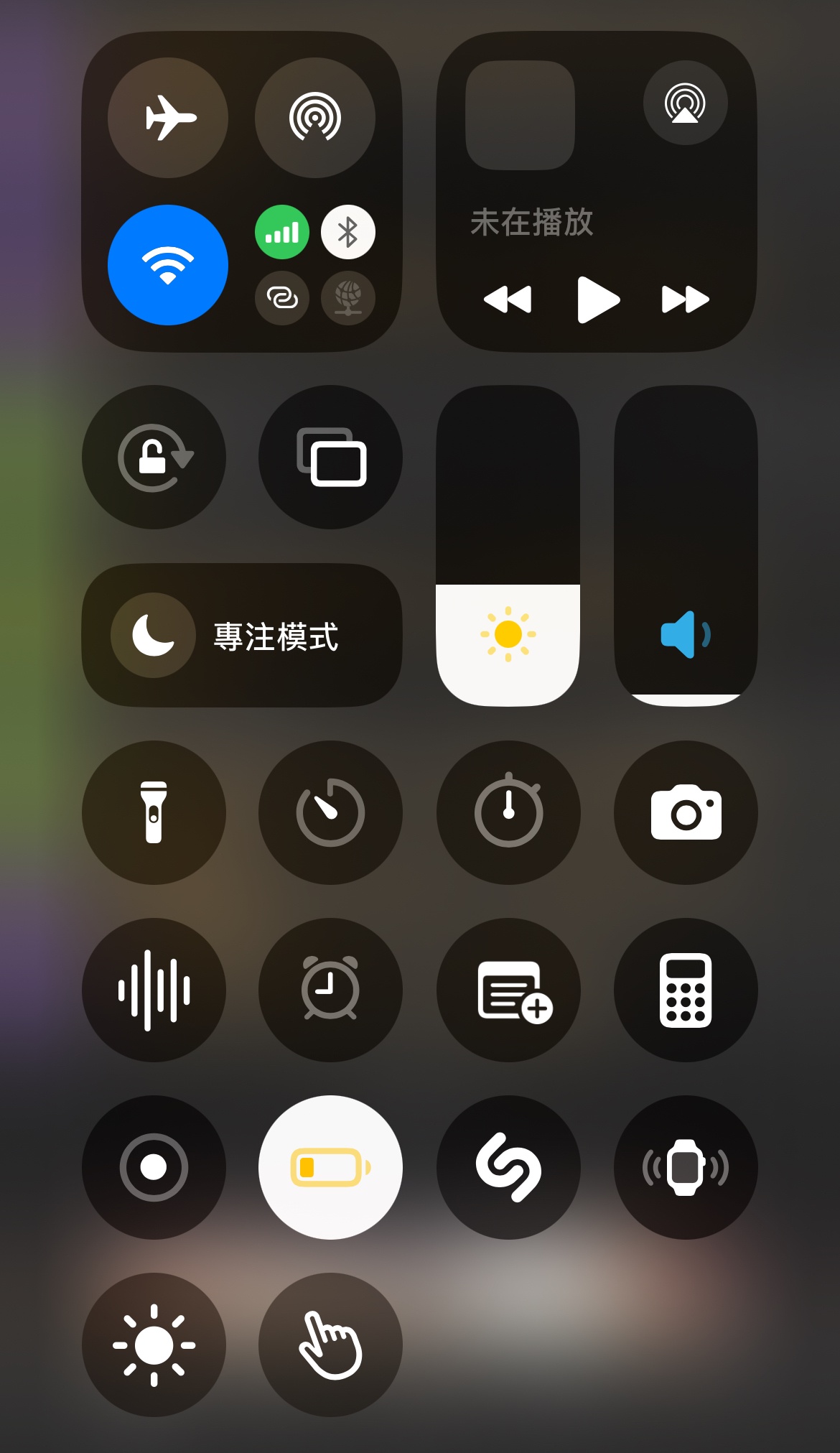Start screen recording
This screenshot has width=840, height=1453.
[x=154, y=1167]
